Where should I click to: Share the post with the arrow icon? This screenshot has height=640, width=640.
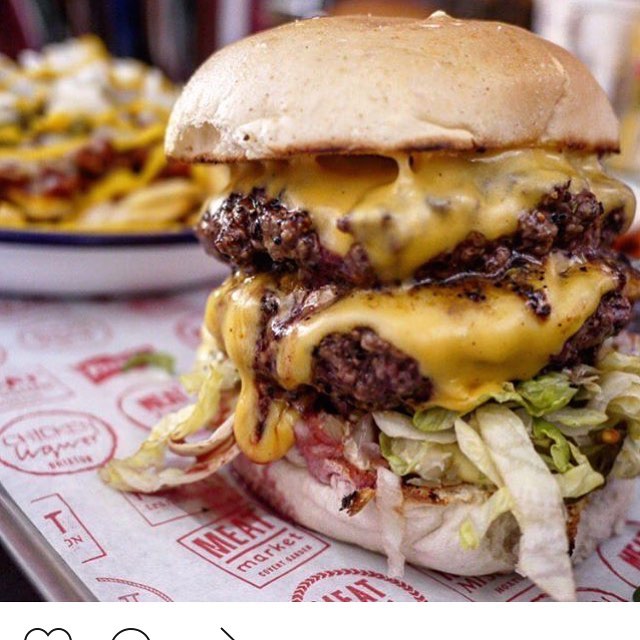click(226, 635)
